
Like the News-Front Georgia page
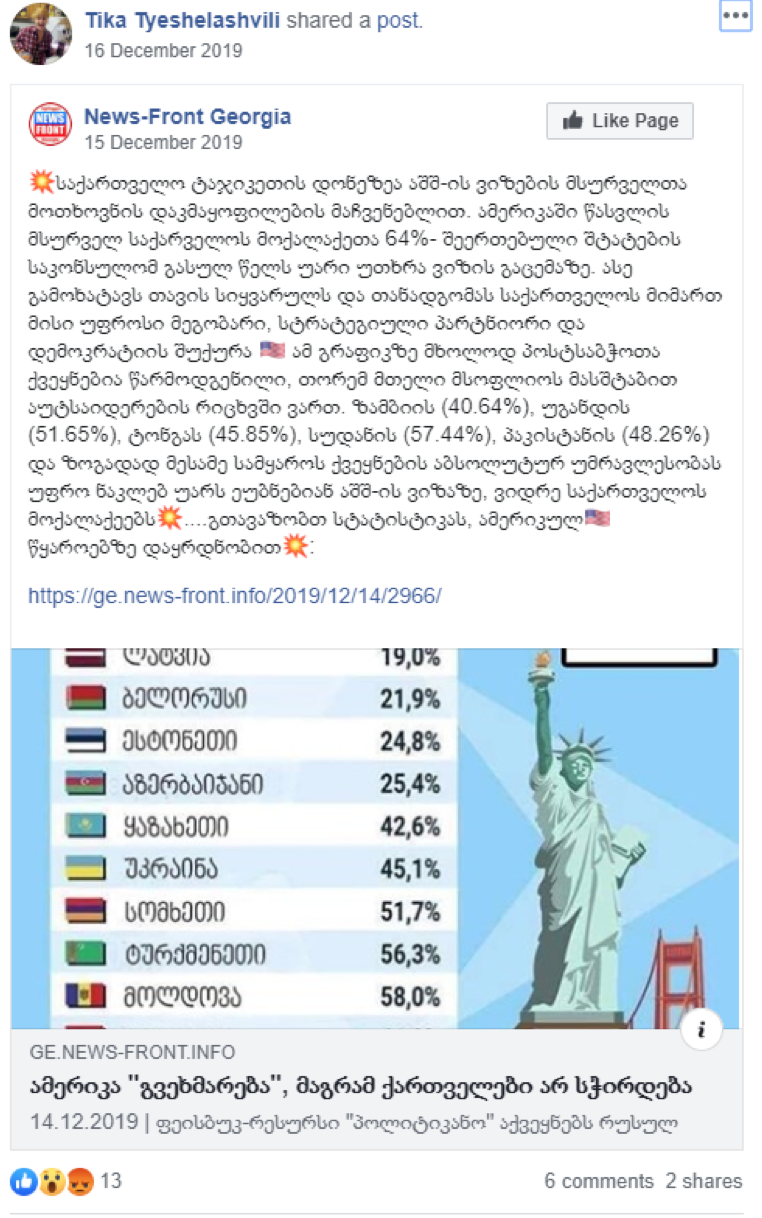(x=619, y=121)
